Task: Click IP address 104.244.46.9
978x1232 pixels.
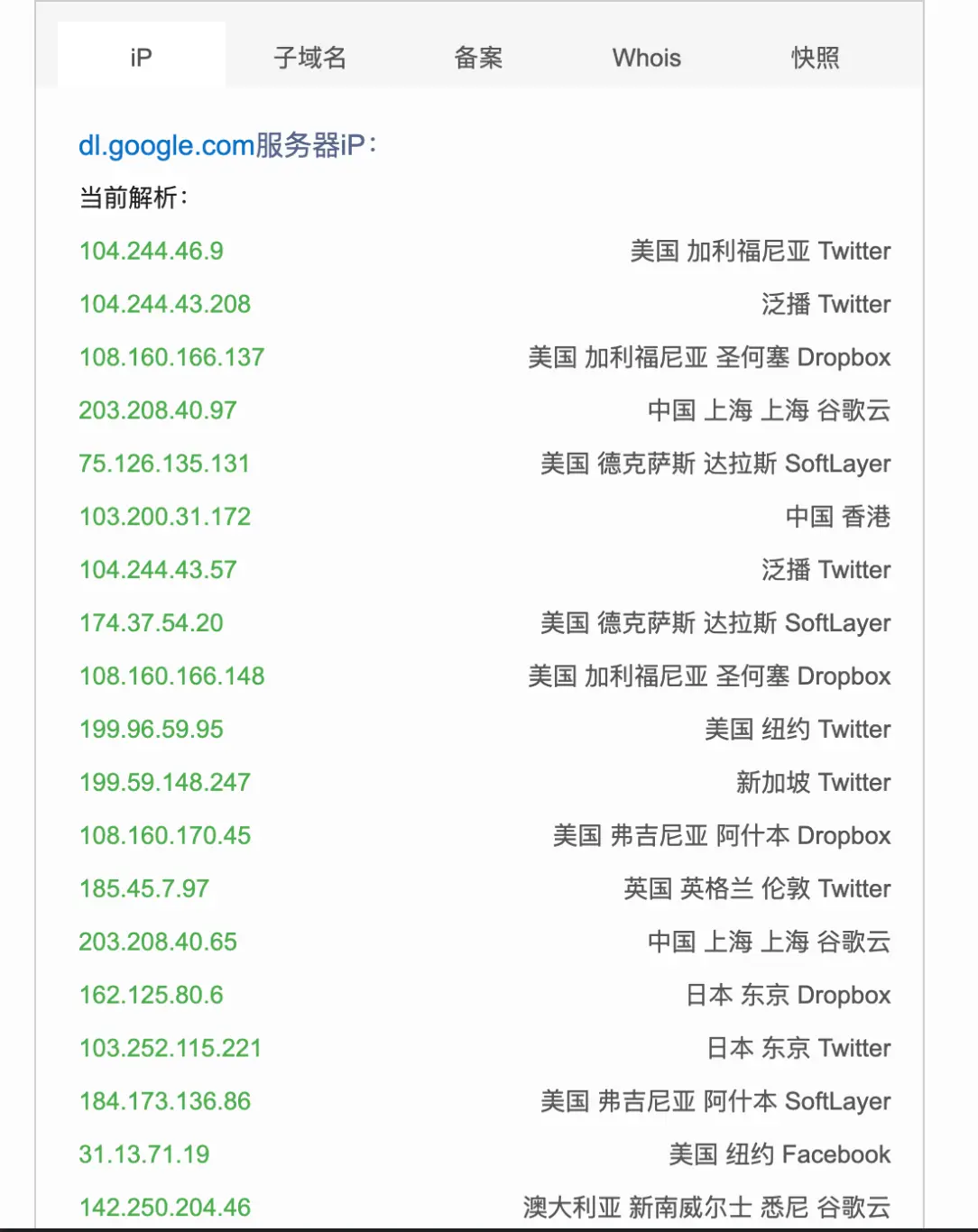Action: click(x=152, y=251)
